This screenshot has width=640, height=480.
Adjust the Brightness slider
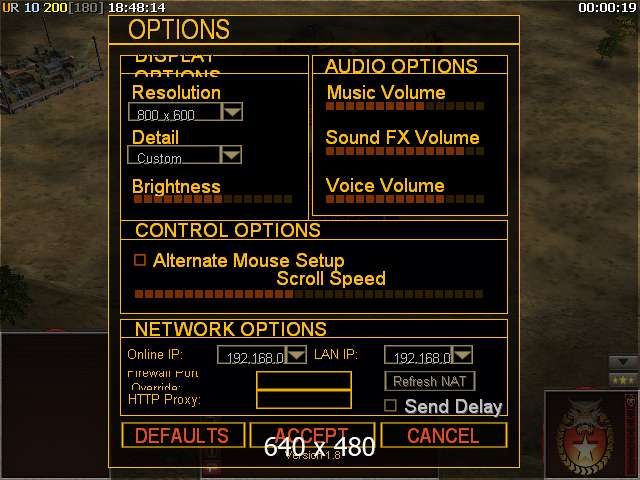pyautogui.click(x=212, y=199)
